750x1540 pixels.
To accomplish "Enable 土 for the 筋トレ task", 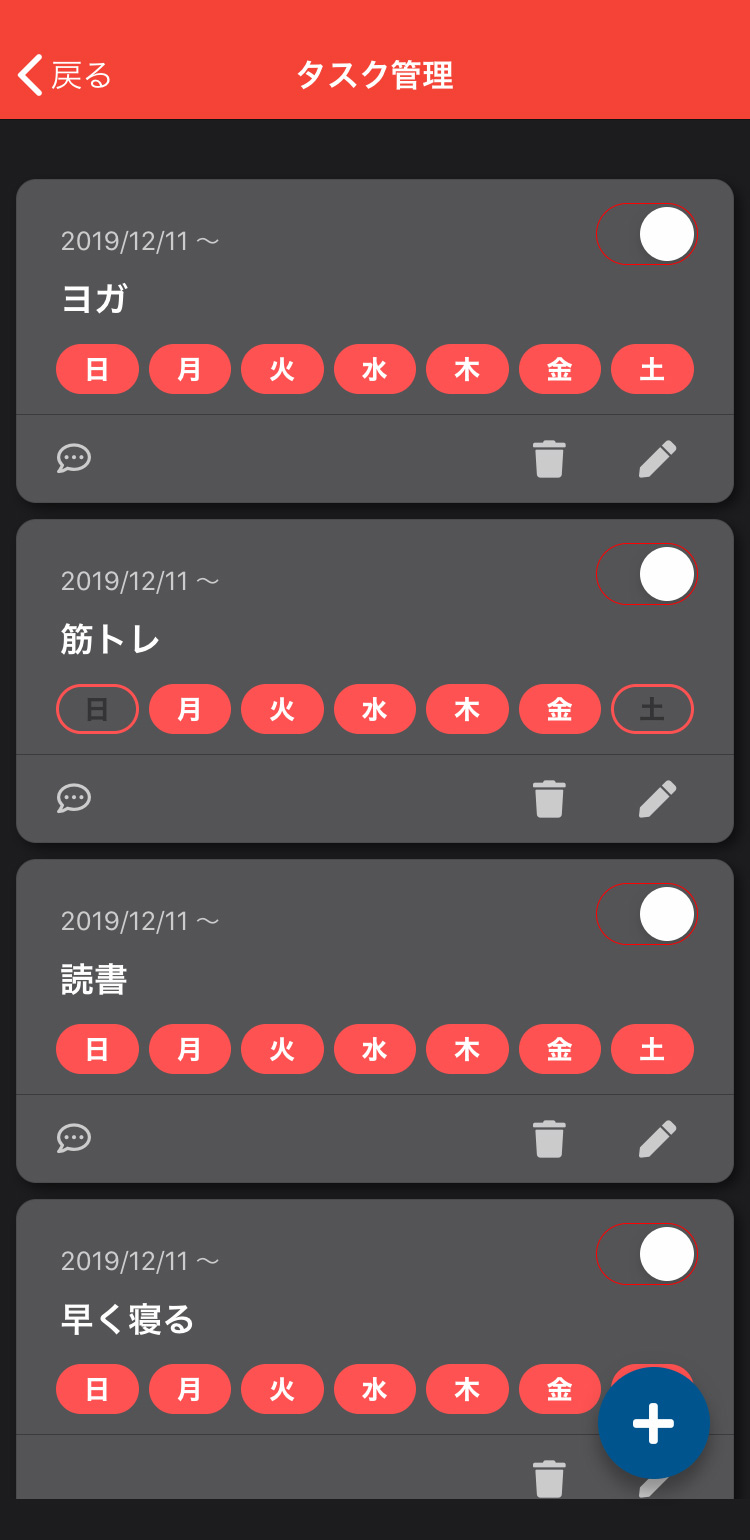I will pyautogui.click(x=652, y=709).
